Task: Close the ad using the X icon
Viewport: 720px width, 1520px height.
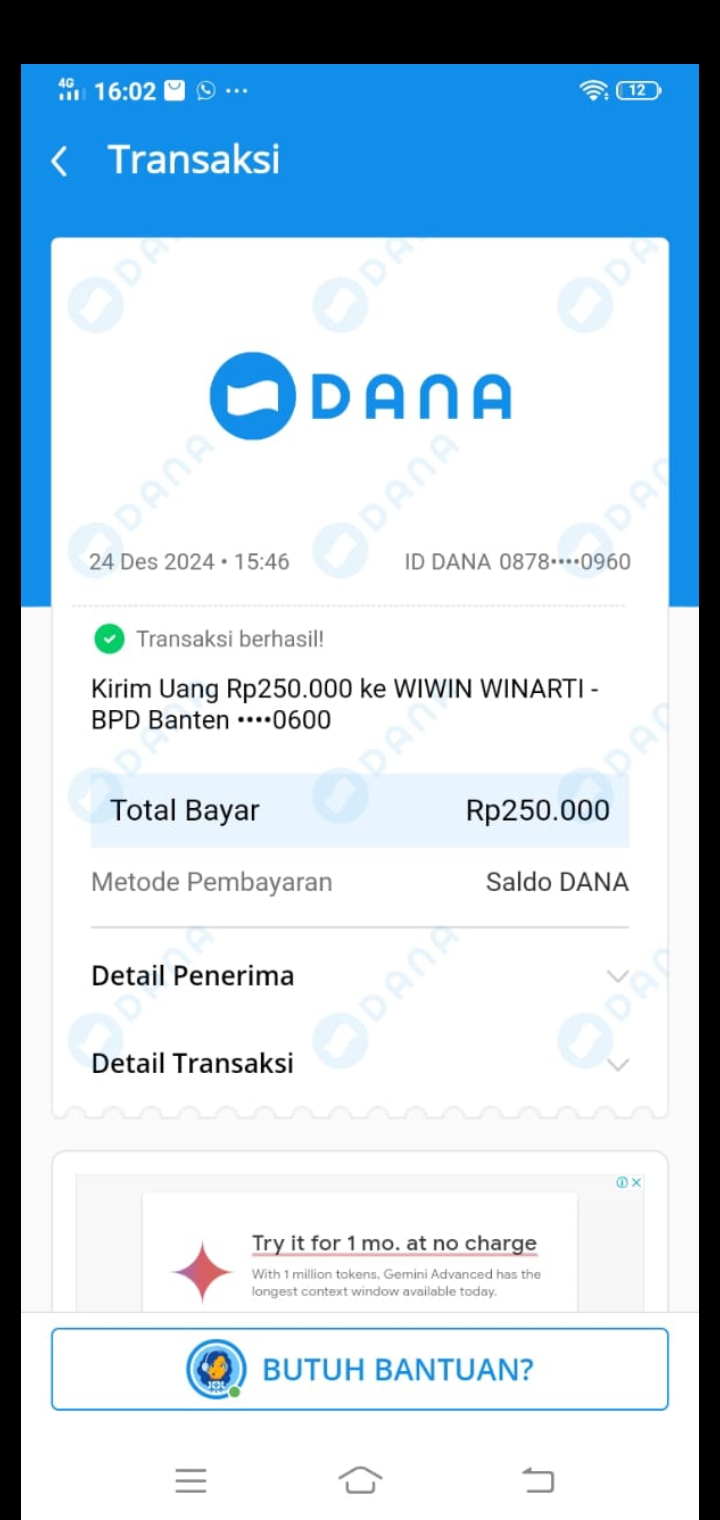Action: point(637,1182)
